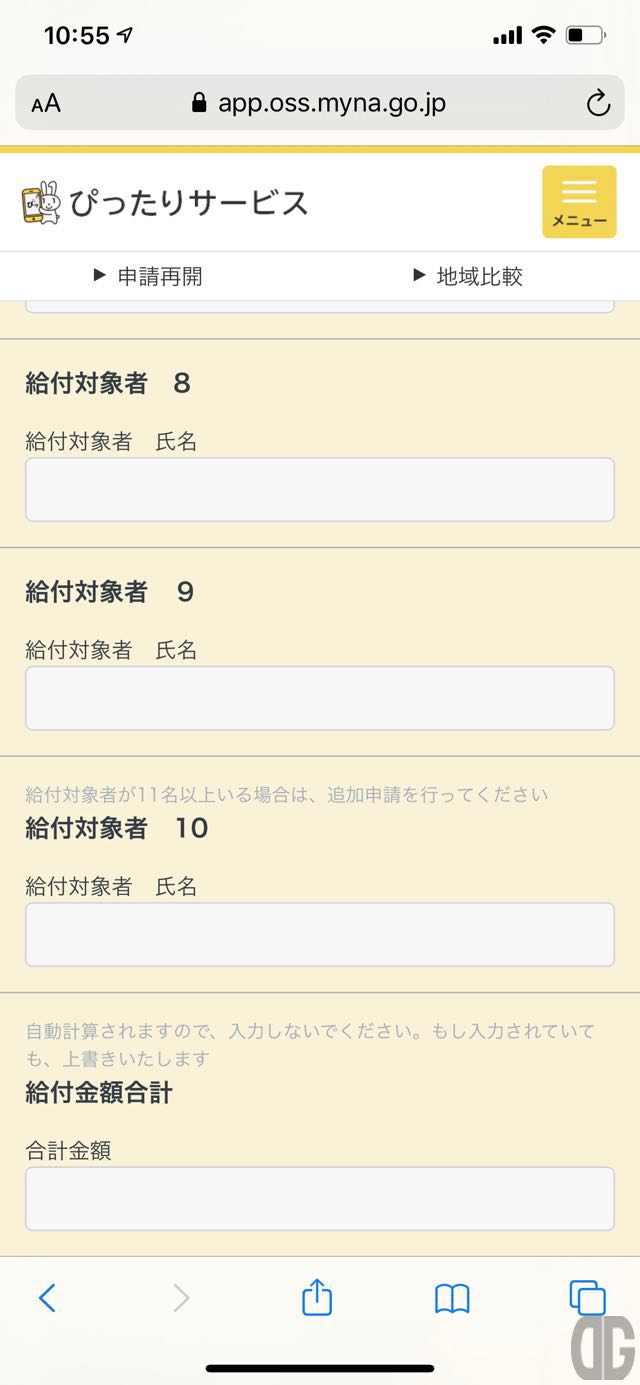Tap the 合計金額 input field

click(320, 1199)
